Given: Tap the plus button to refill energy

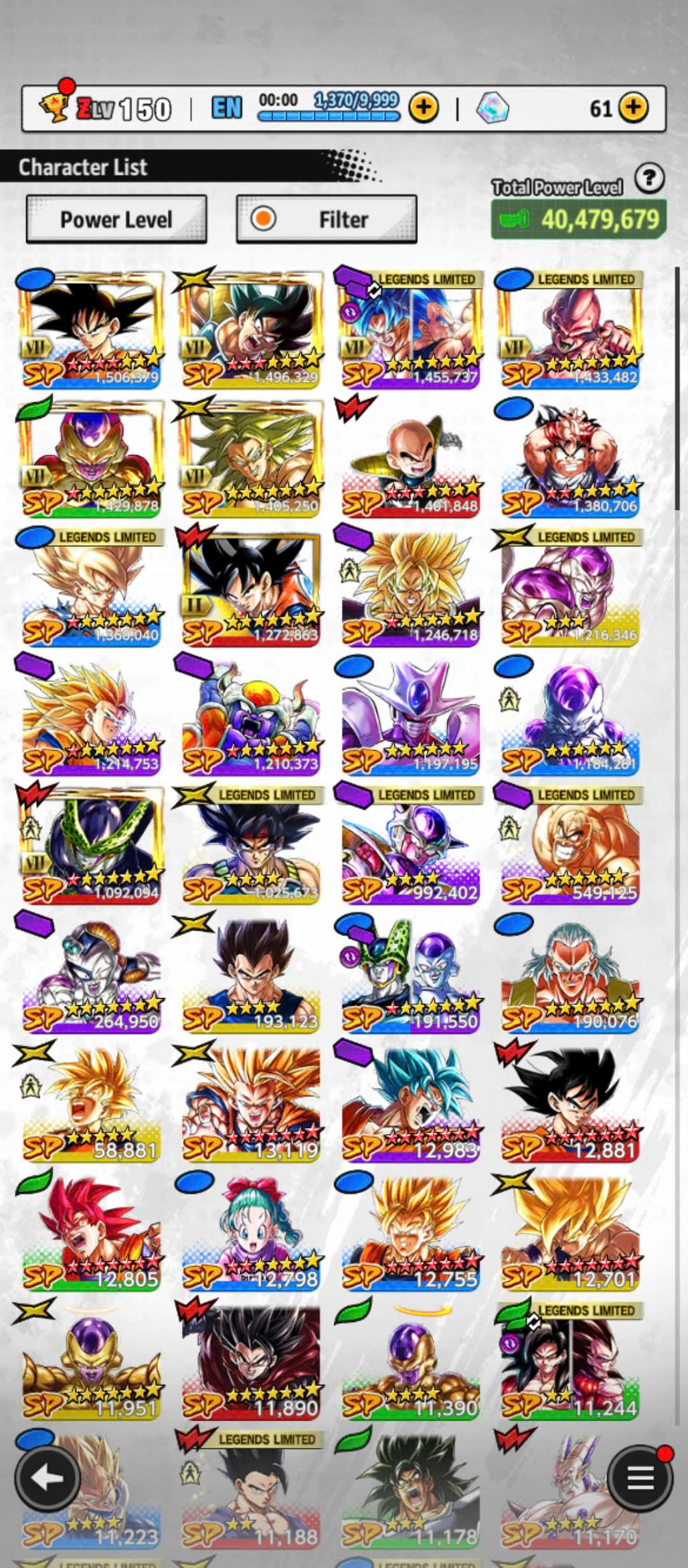Looking at the screenshot, I should 423,107.
